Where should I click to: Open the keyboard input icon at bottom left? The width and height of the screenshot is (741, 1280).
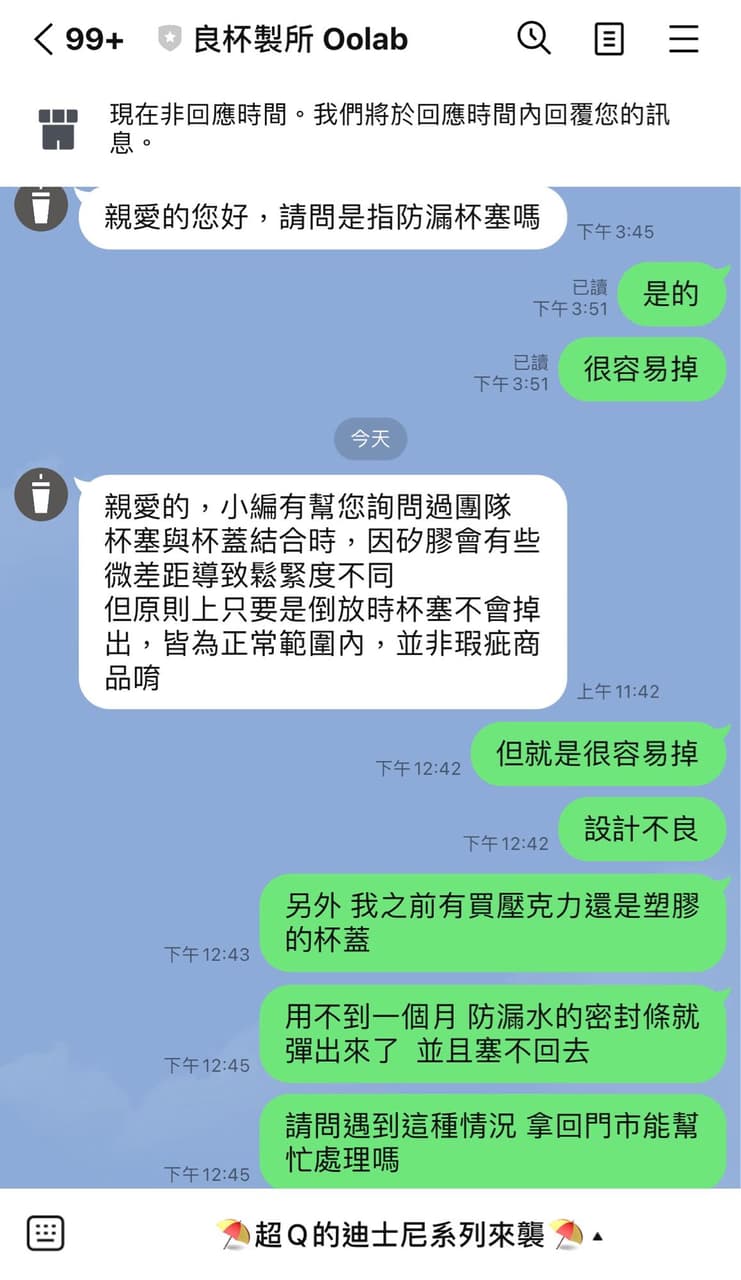tap(44, 1234)
